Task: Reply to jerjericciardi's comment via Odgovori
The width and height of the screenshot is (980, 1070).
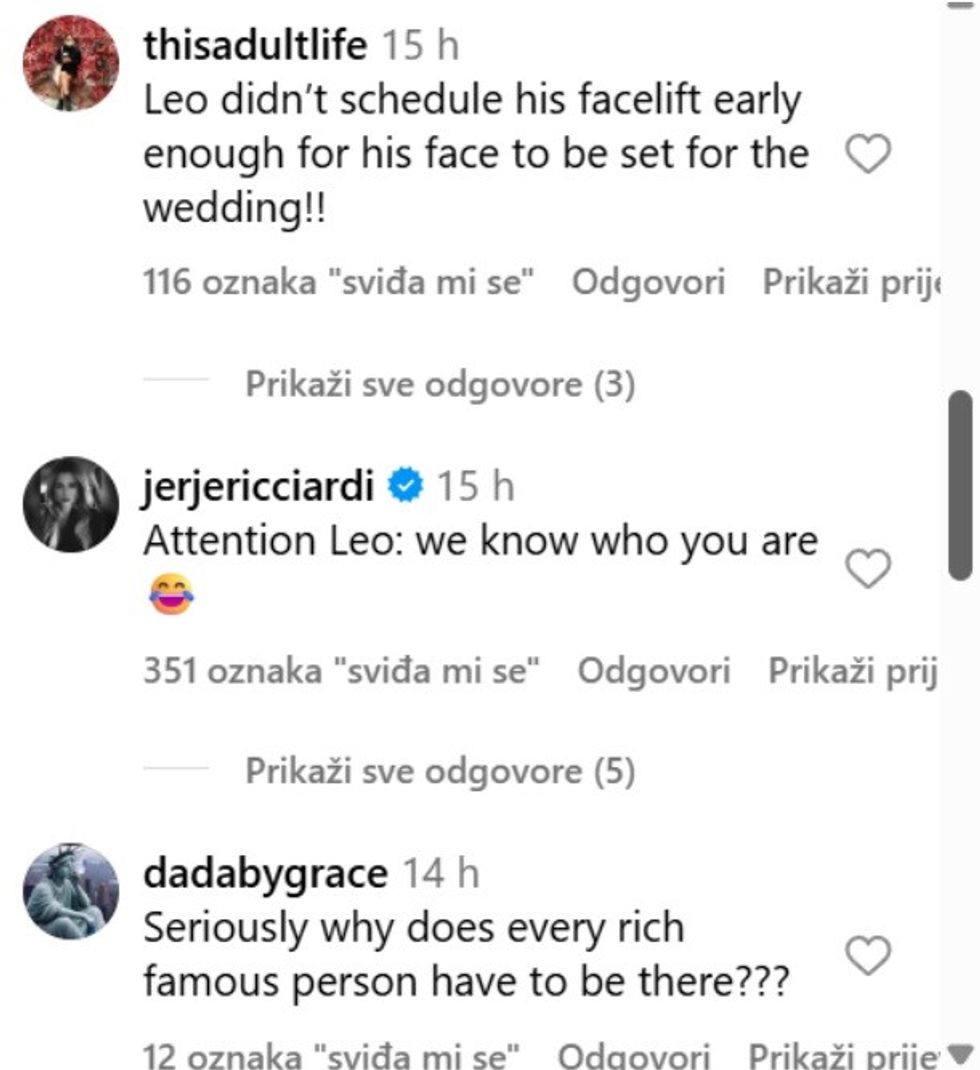Action: (x=654, y=671)
